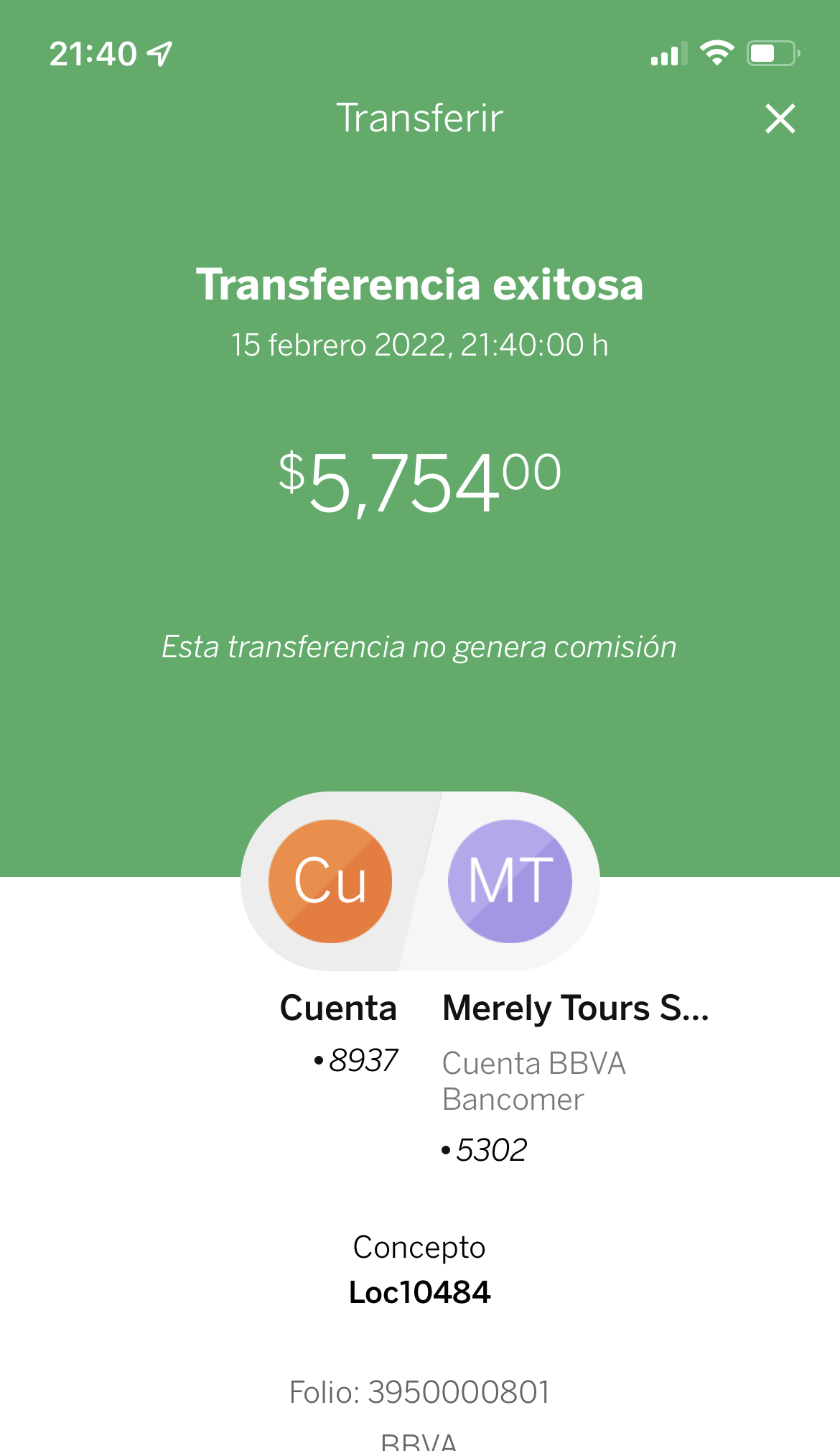Close the transfer confirmation screen
The width and height of the screenshot is (840, 1451).
pyautogui.click(x=780, y=119)
